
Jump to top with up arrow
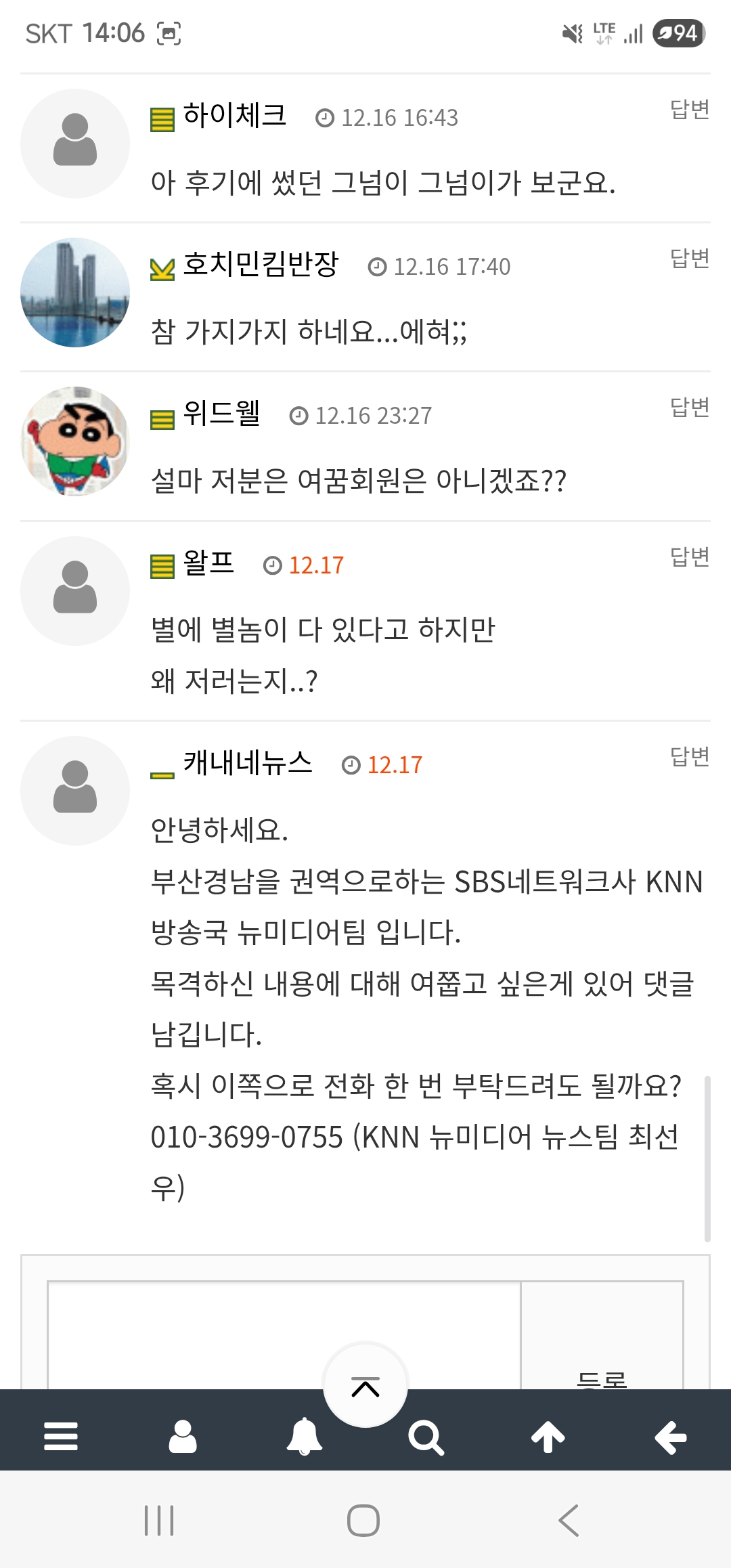coord(548,1436)
